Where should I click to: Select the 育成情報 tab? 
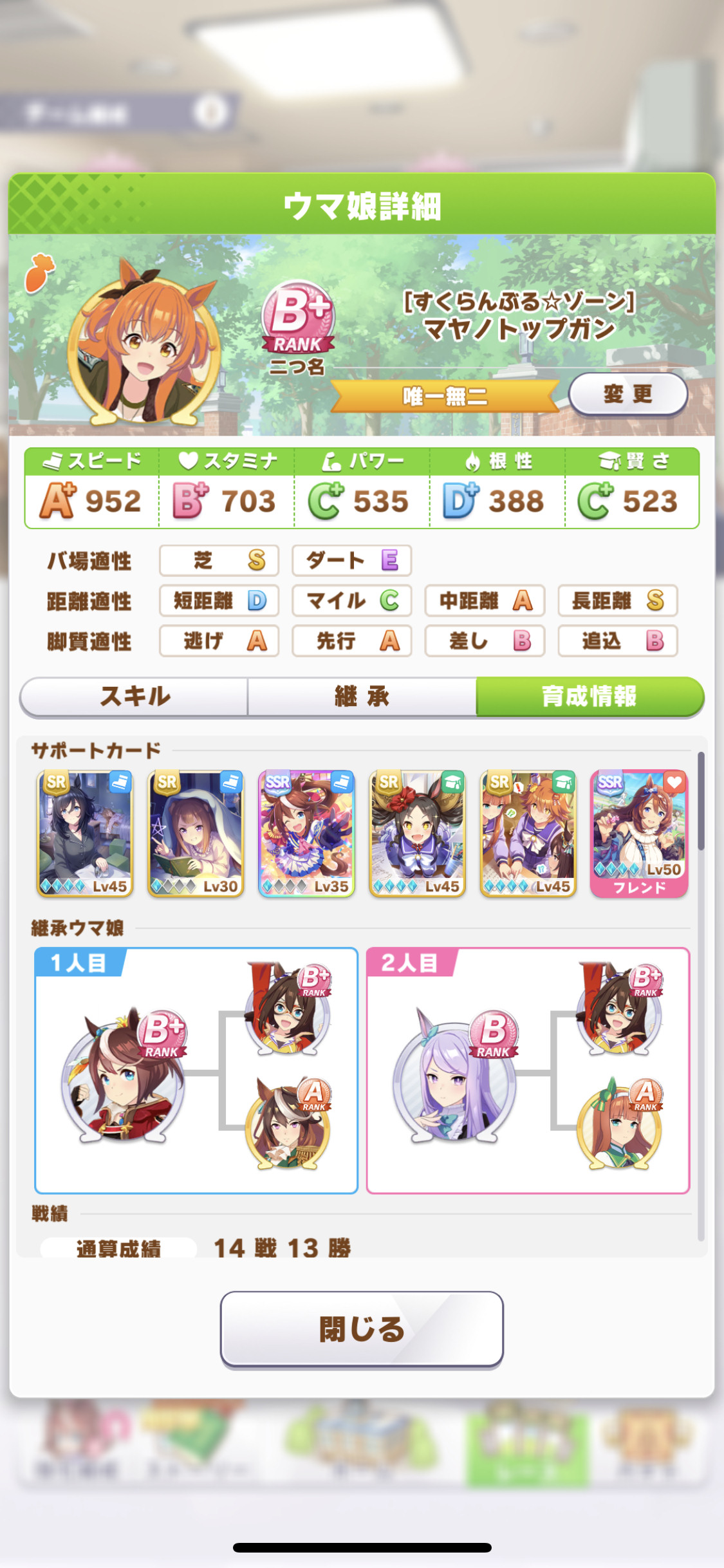589,696
